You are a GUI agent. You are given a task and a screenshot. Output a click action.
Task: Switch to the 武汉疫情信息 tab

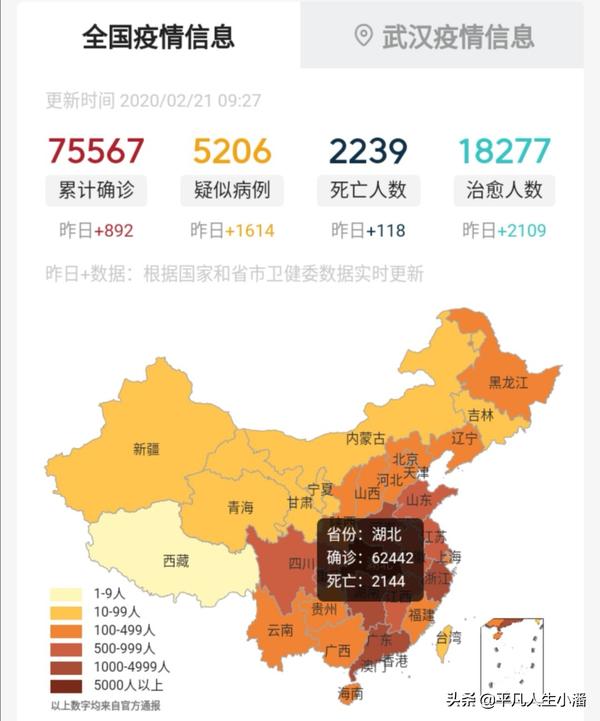[x=445, y=37]
